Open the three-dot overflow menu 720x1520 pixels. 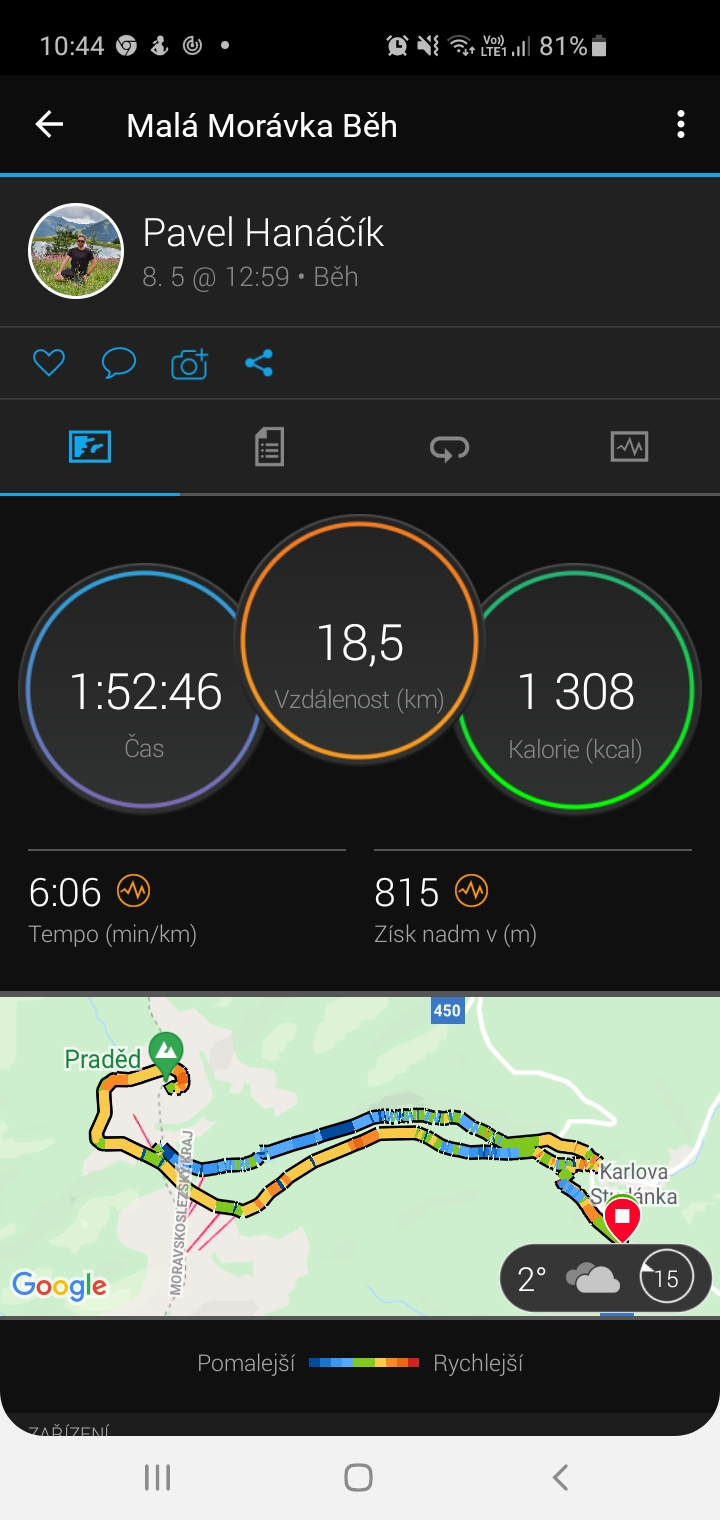coord(681,125)
